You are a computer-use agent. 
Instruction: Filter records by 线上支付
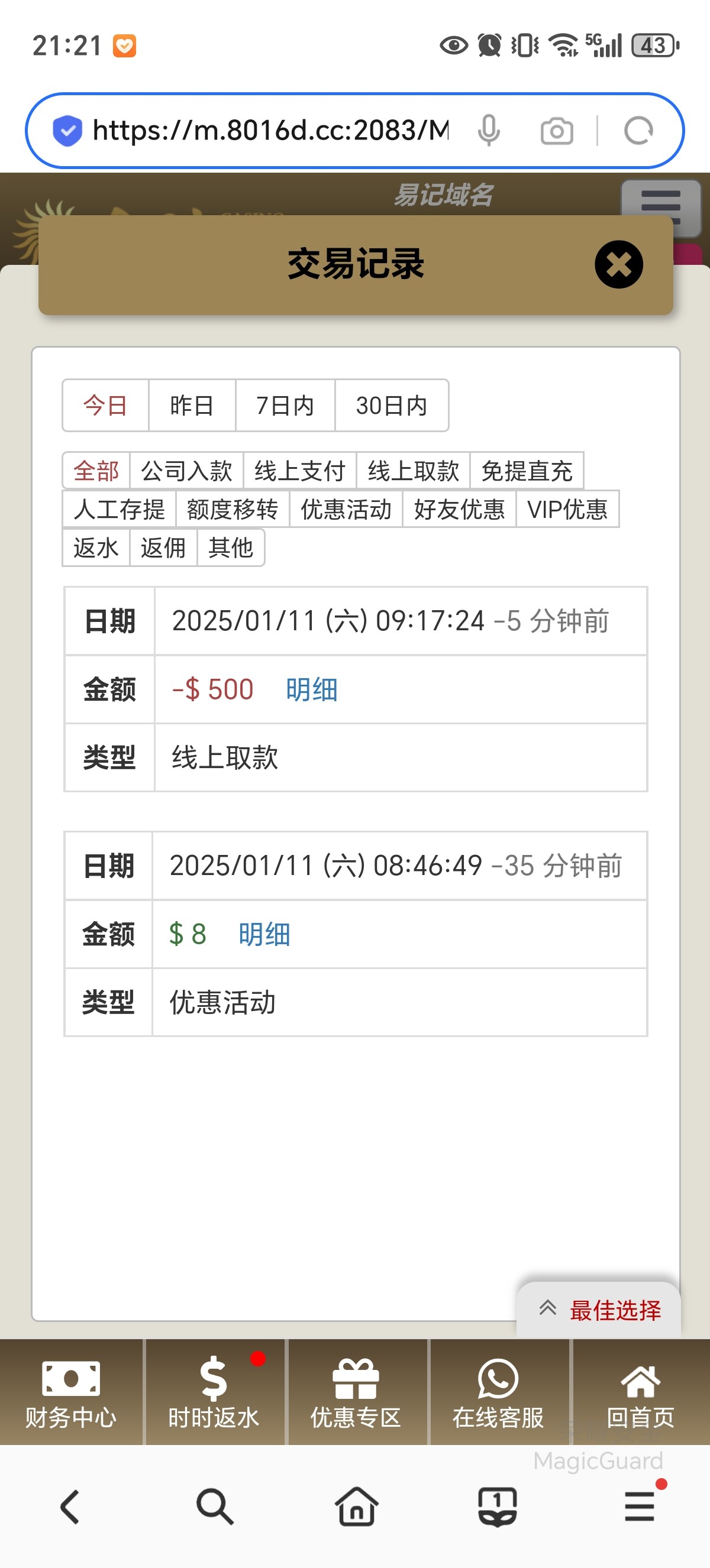[299, 471]
